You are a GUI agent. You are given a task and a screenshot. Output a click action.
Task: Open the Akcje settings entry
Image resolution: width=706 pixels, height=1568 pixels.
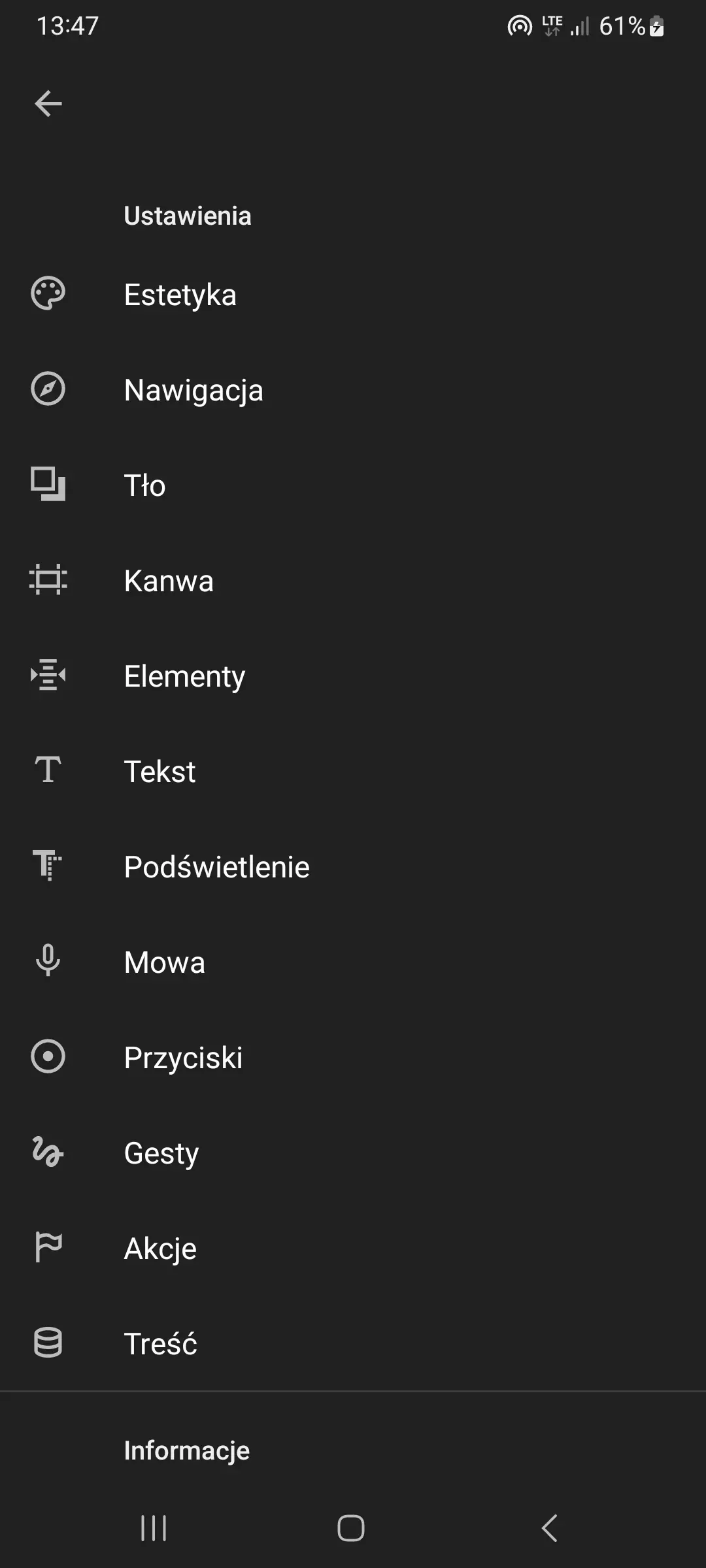[x=160, y=1247]
